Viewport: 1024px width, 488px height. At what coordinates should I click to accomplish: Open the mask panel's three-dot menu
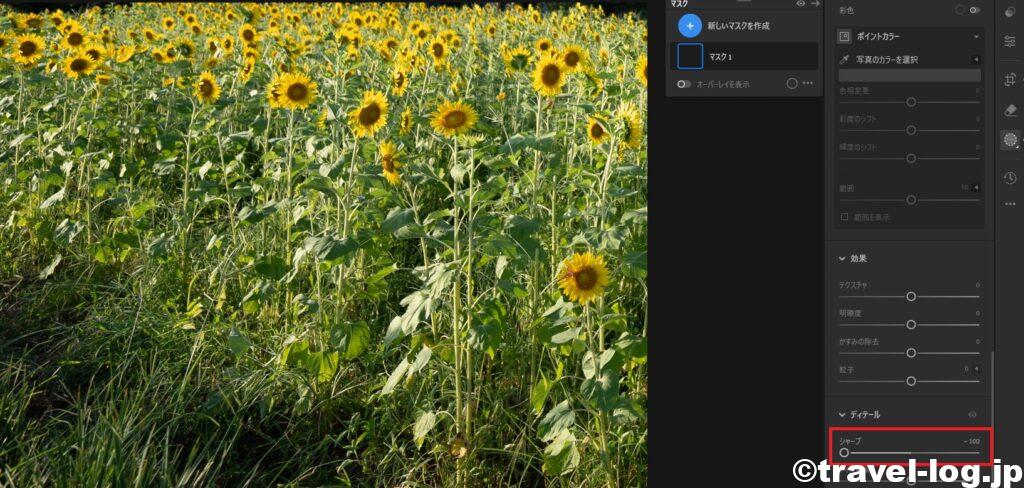[x=808, y=84]
